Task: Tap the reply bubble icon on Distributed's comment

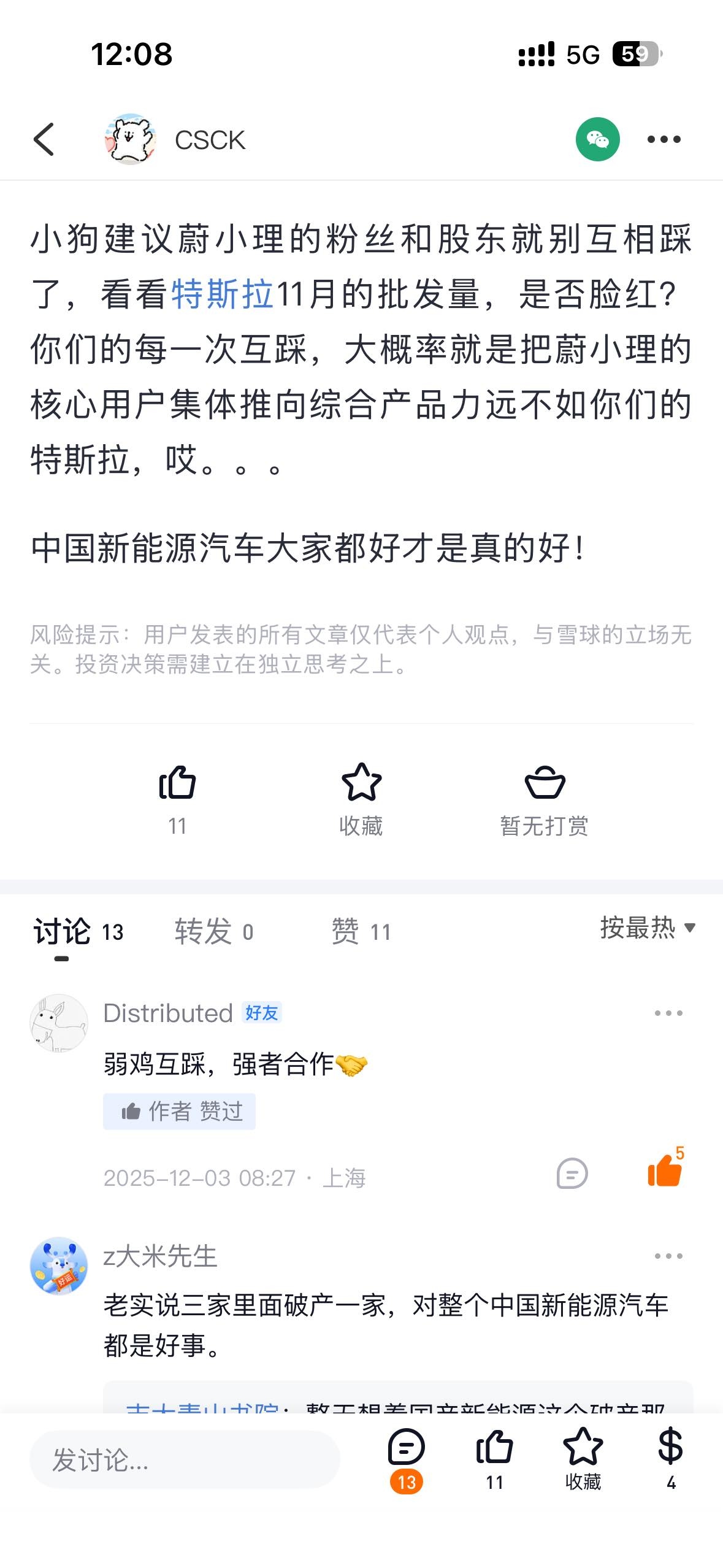Action: pos(573,1174)
